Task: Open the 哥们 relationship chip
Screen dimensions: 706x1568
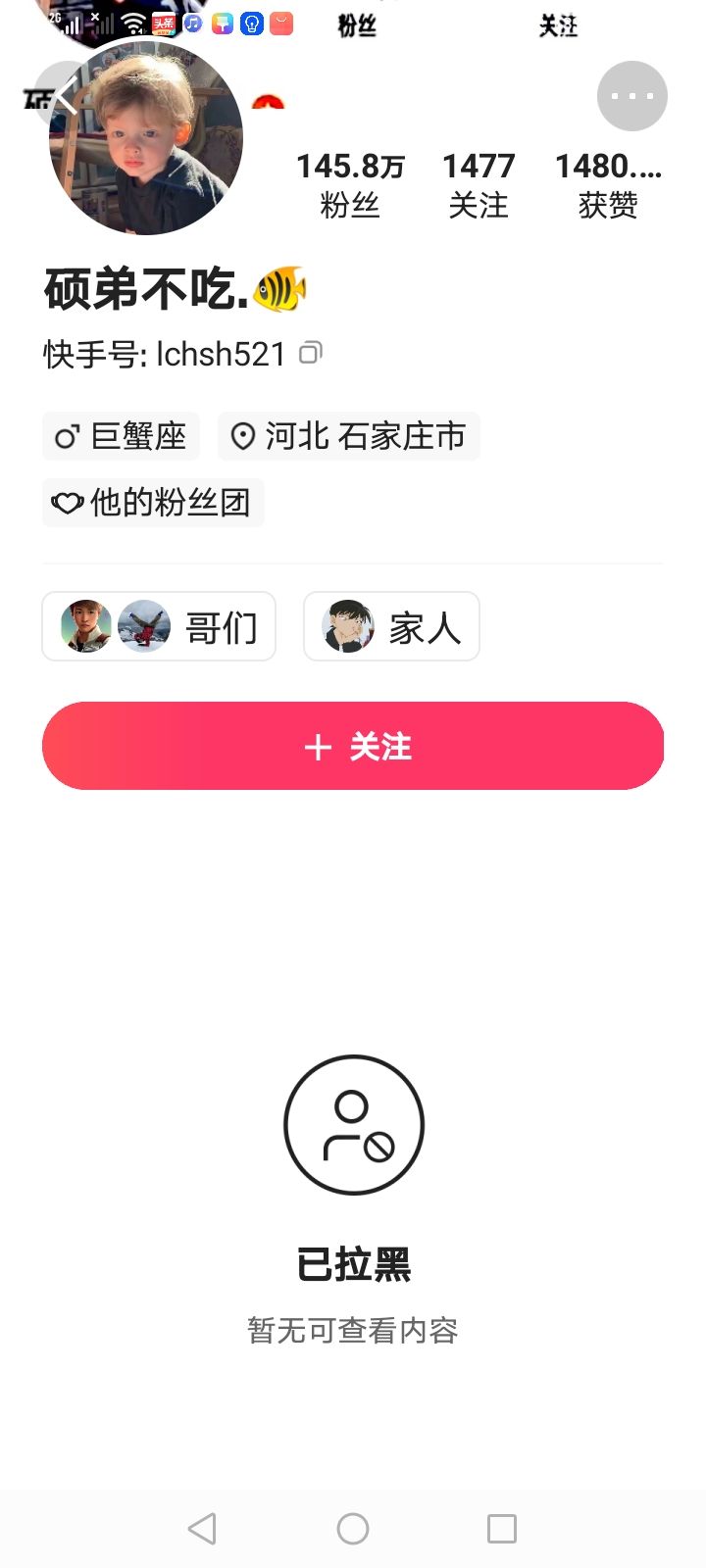Action: (159, 626)
